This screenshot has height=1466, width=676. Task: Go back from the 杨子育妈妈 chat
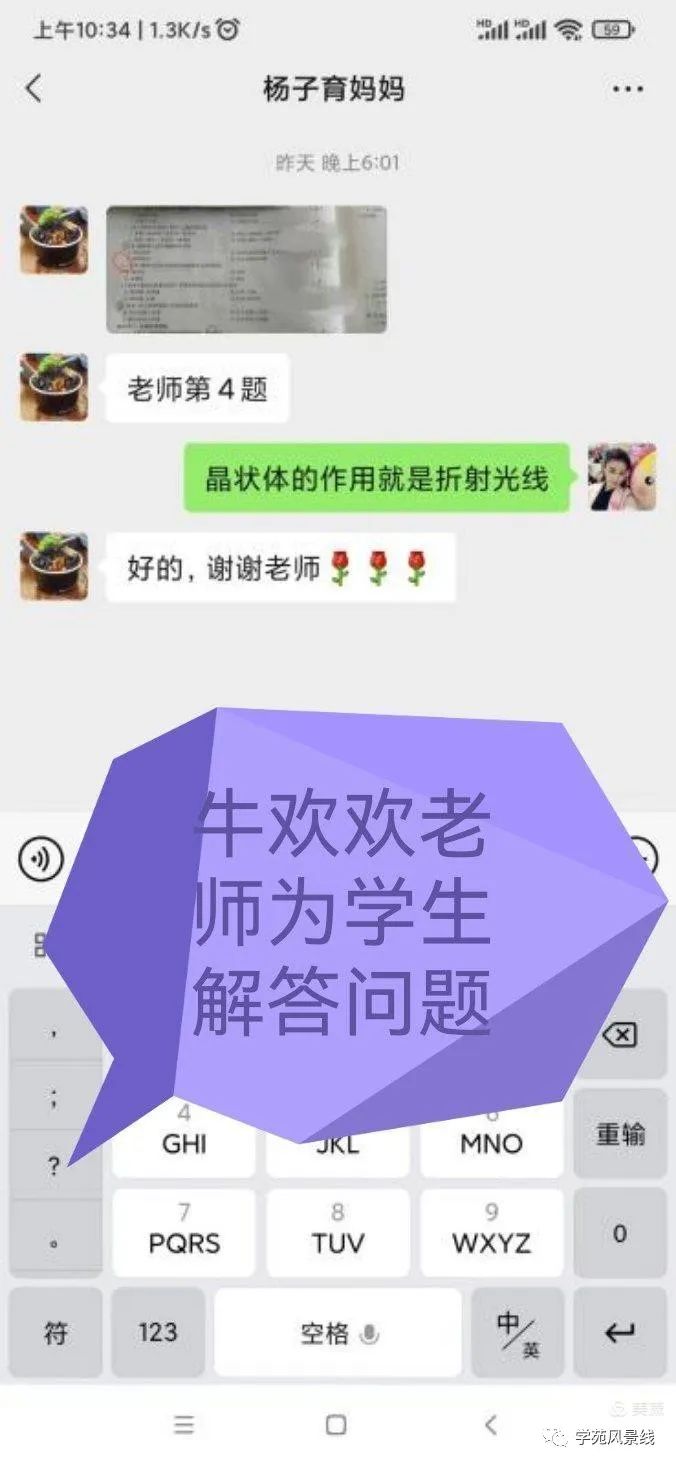[34, 89]
